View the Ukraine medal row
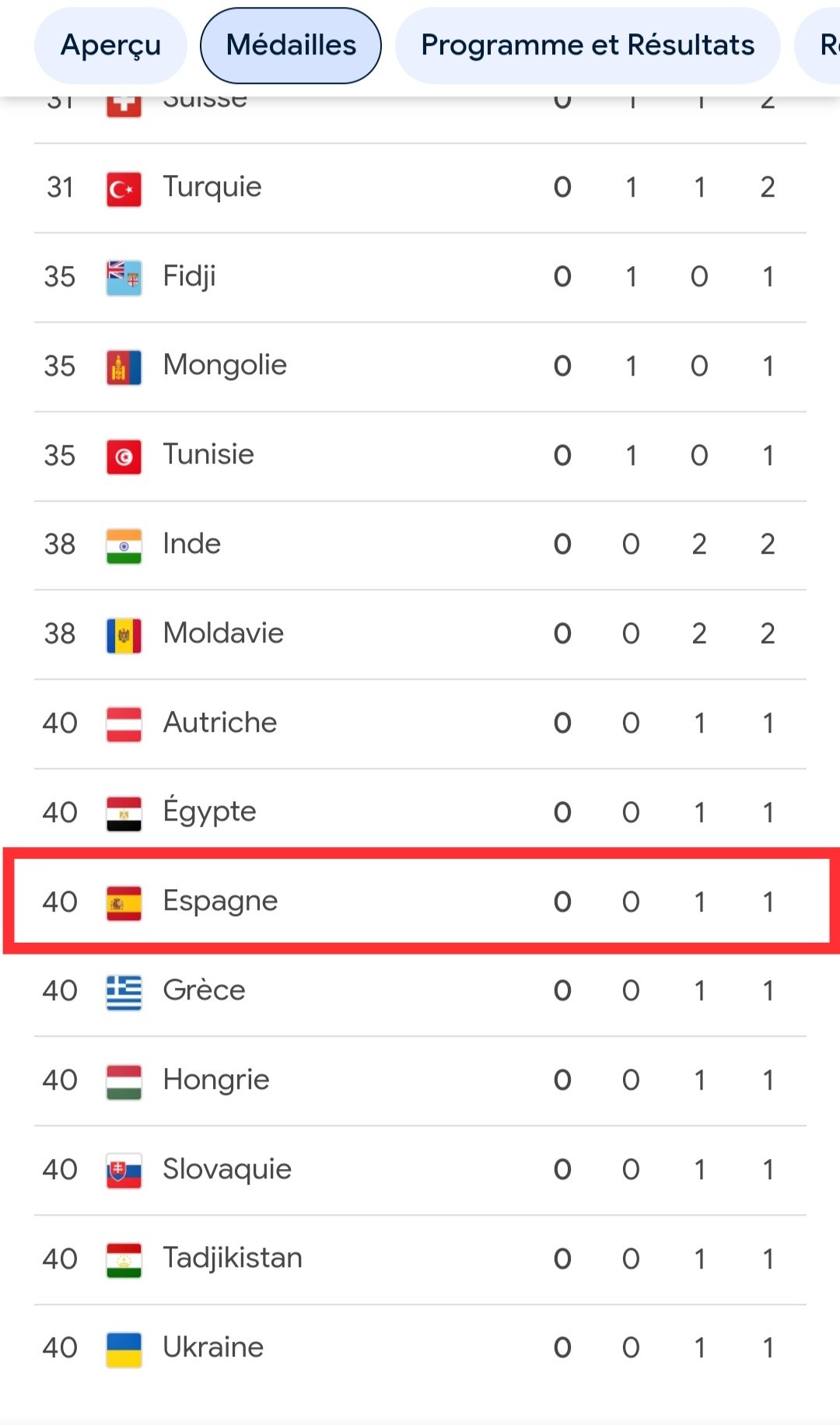840x1425 pixels. coord(420,1349)
